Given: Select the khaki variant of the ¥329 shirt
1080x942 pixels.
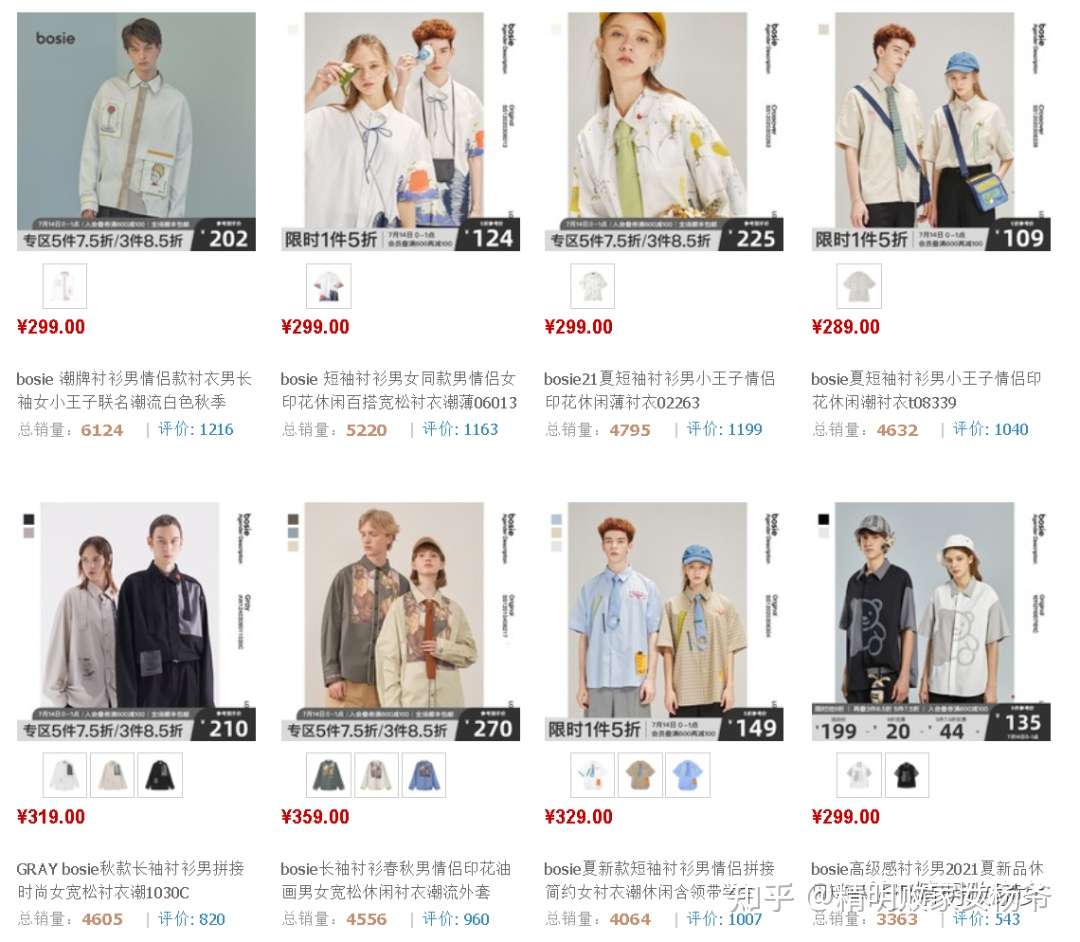Looking at the screenshot, I should click(x=640, y=775).
